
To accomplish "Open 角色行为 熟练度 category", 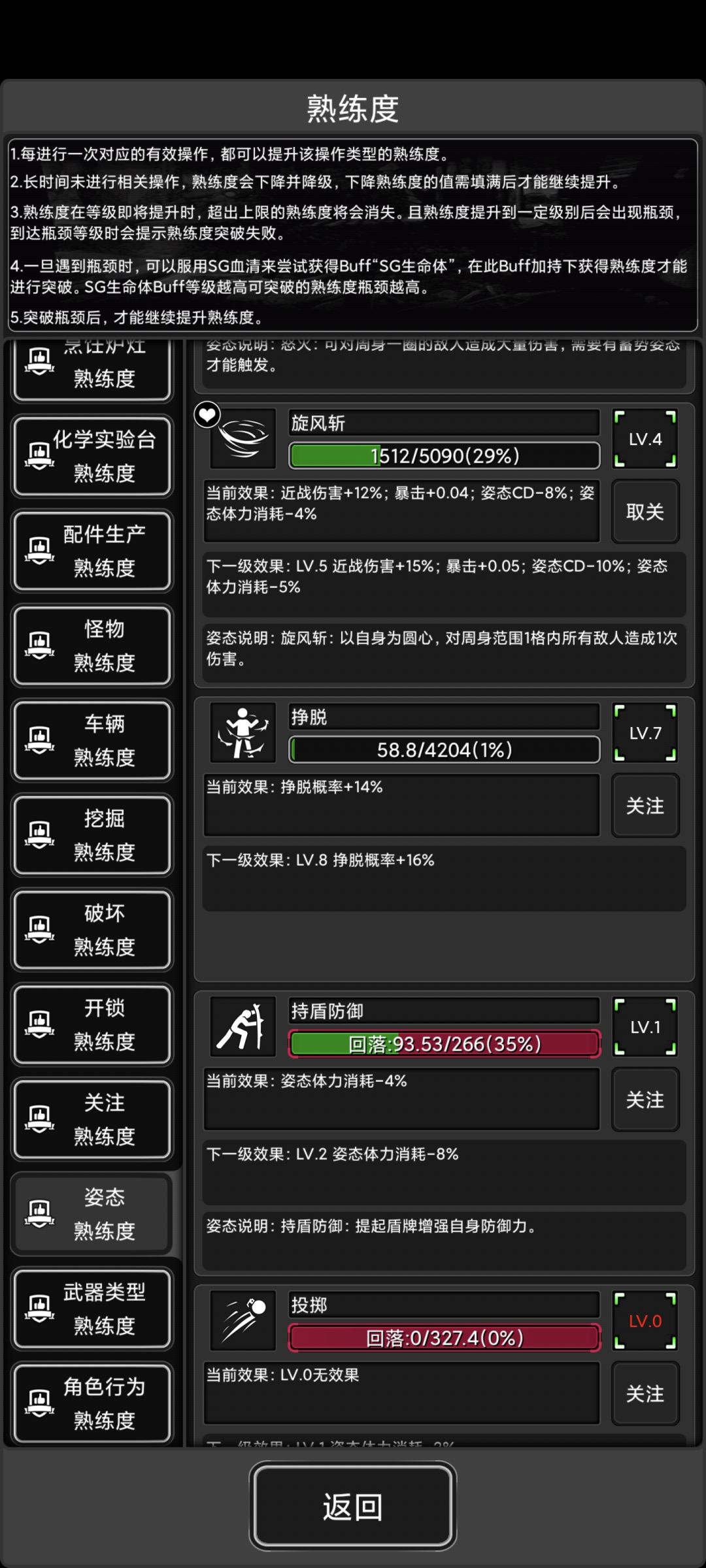I will 92,1403.
